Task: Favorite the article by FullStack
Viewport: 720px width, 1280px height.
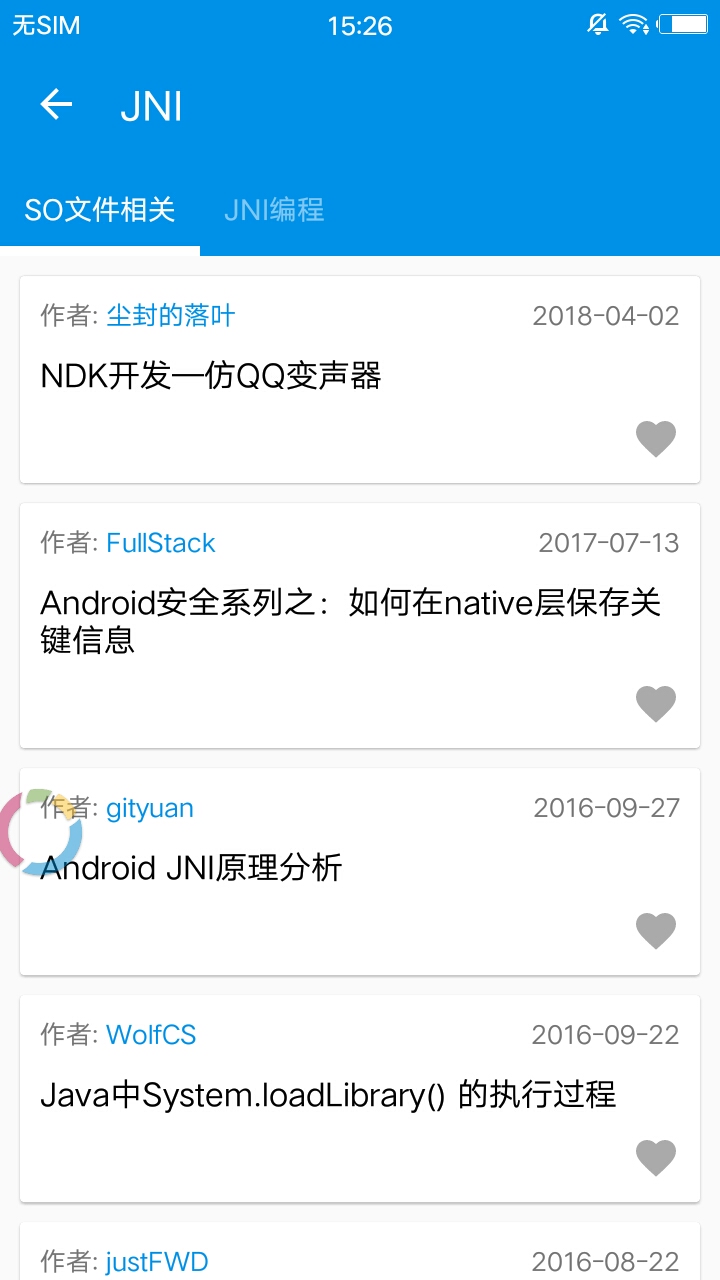Action: (x=656, y=704)
